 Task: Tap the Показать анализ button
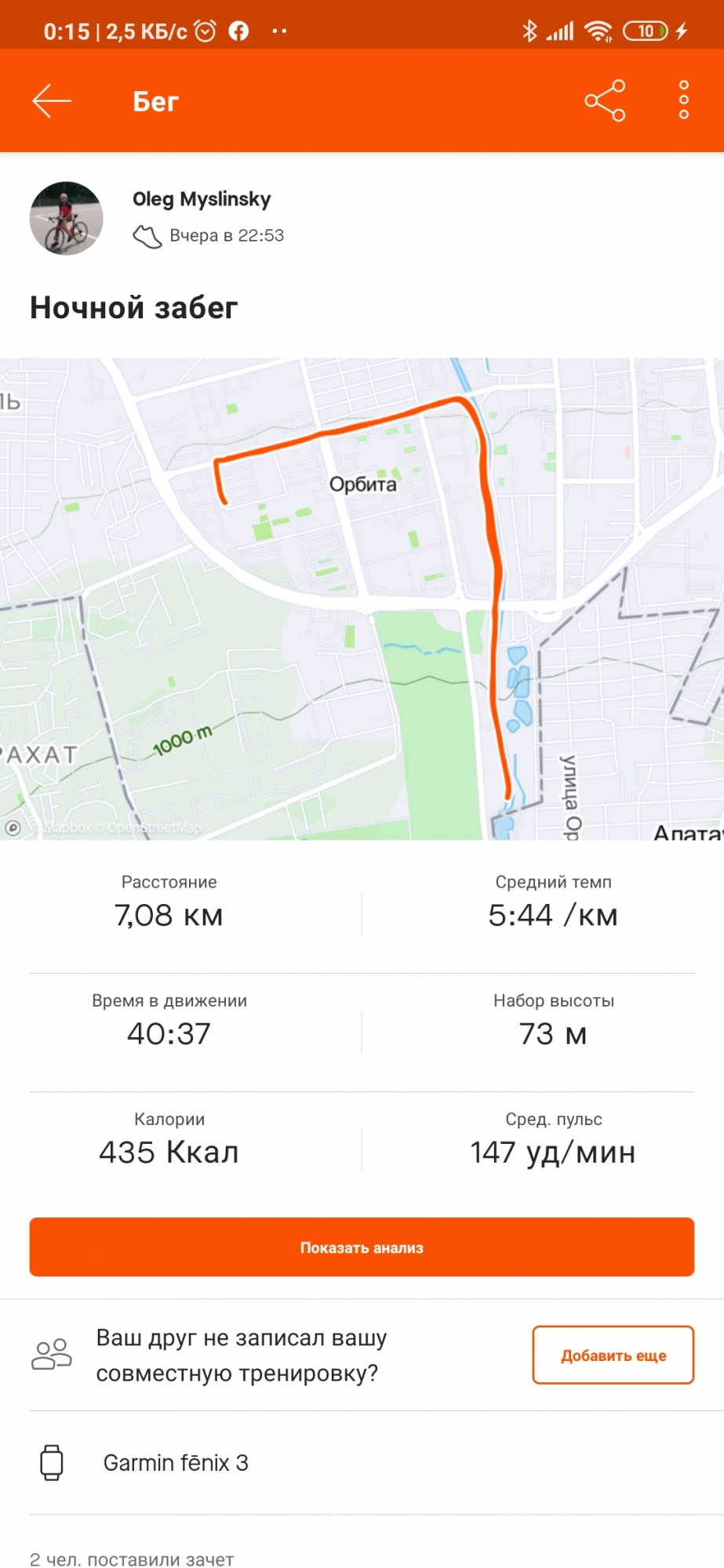(362, 1247)
